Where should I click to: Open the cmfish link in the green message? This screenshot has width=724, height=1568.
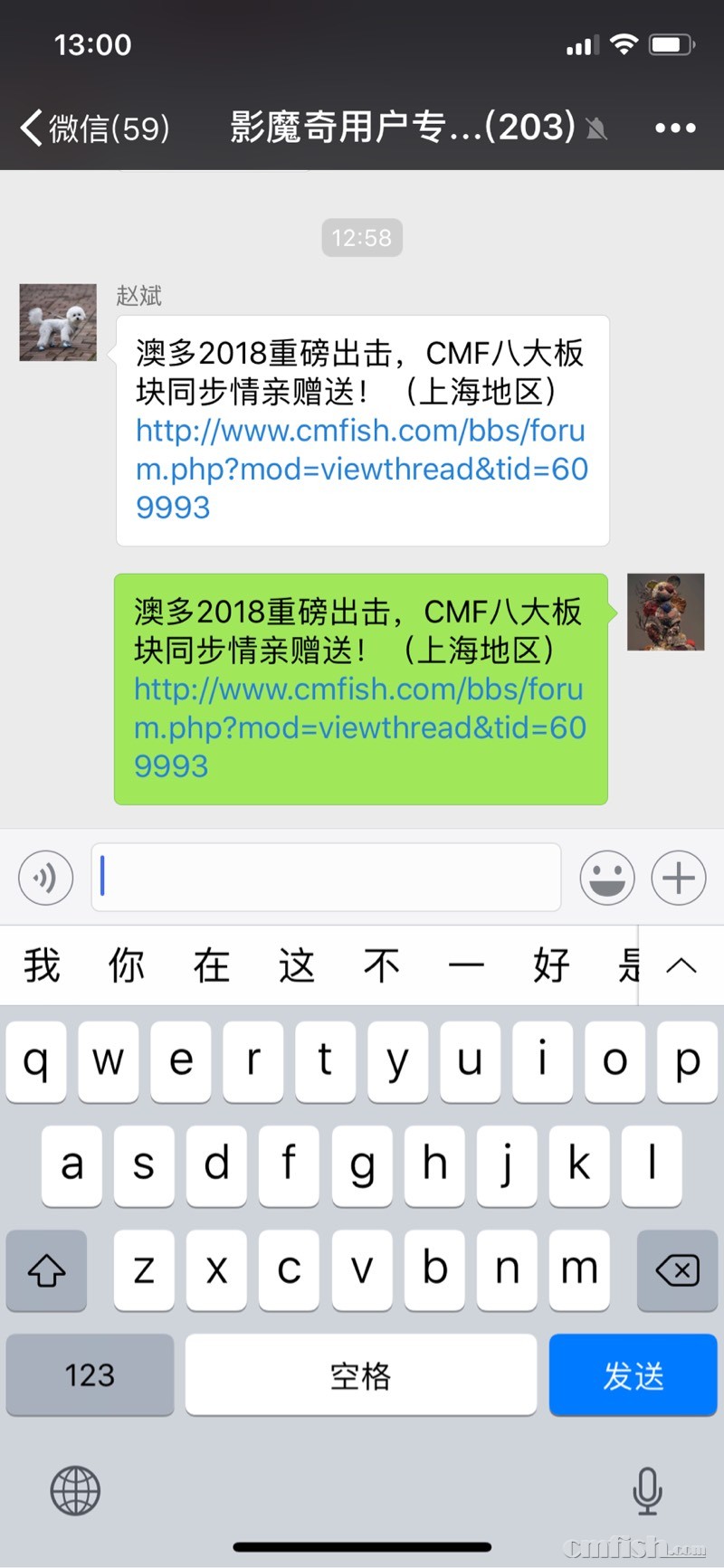358,727
